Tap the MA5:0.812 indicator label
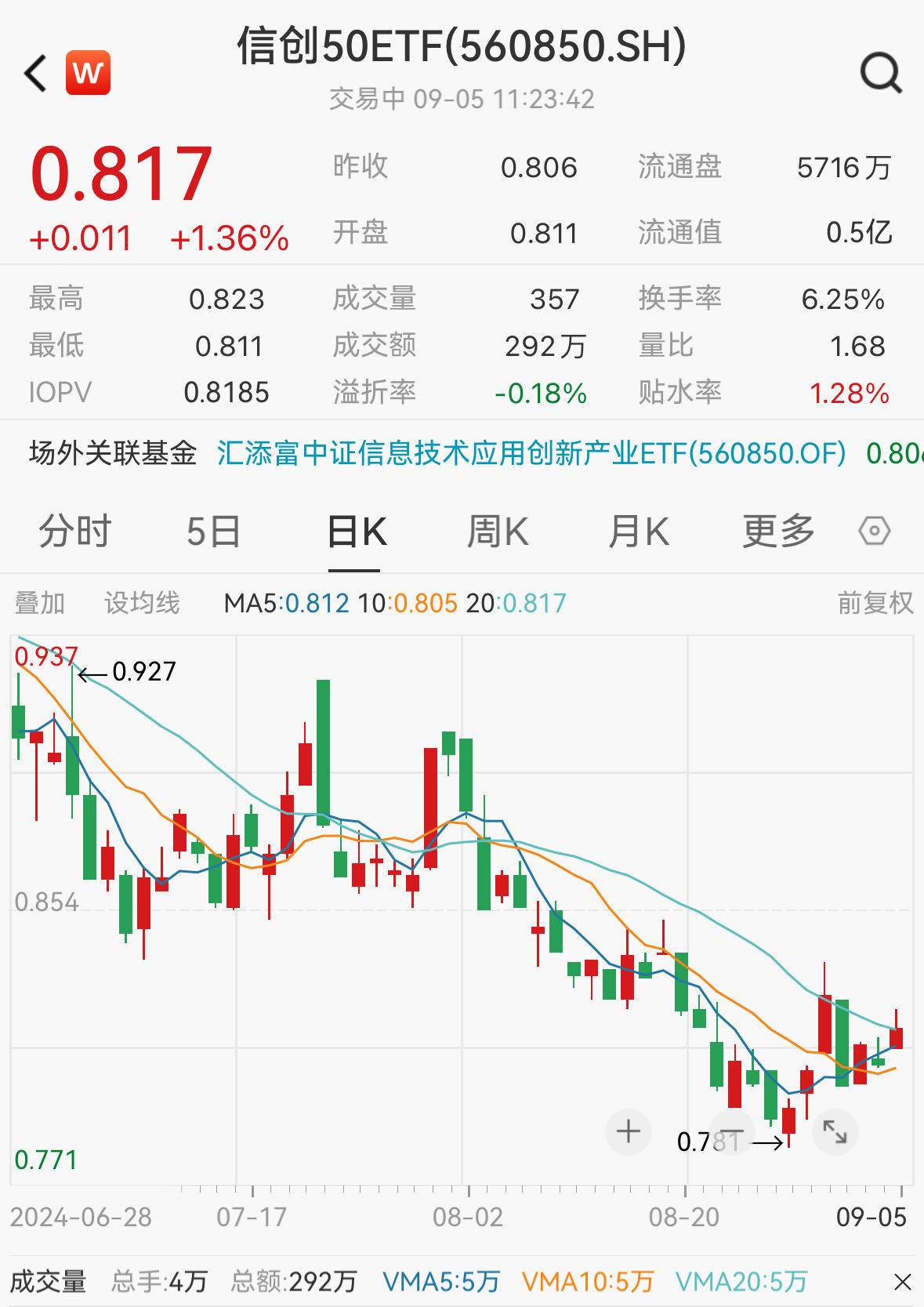Viewport: 924px width, 1307px height. point(286,604)
